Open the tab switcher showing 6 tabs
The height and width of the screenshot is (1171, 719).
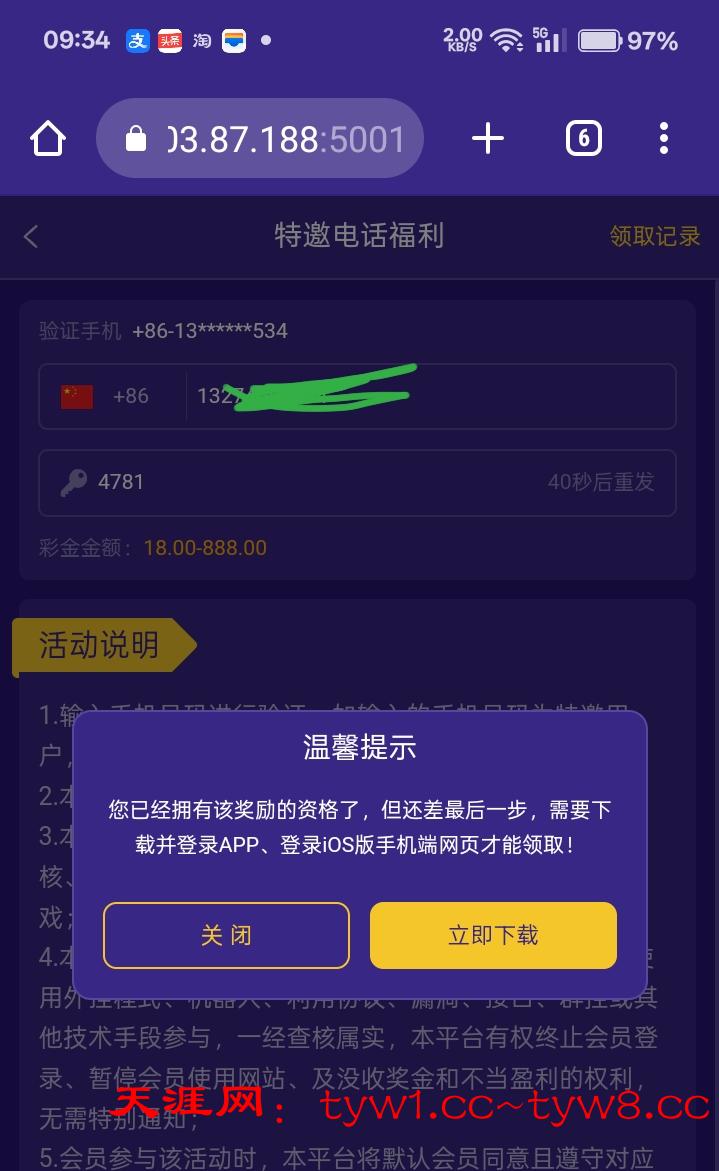tap(583, 139)
